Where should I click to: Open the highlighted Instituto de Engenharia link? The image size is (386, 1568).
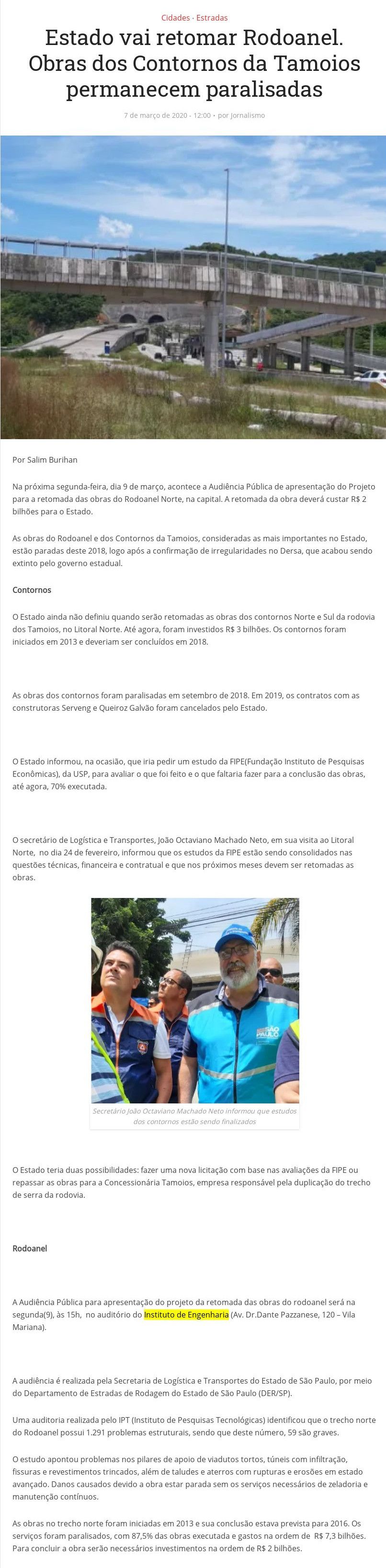pyautogui.click(x=186, y=1314)
